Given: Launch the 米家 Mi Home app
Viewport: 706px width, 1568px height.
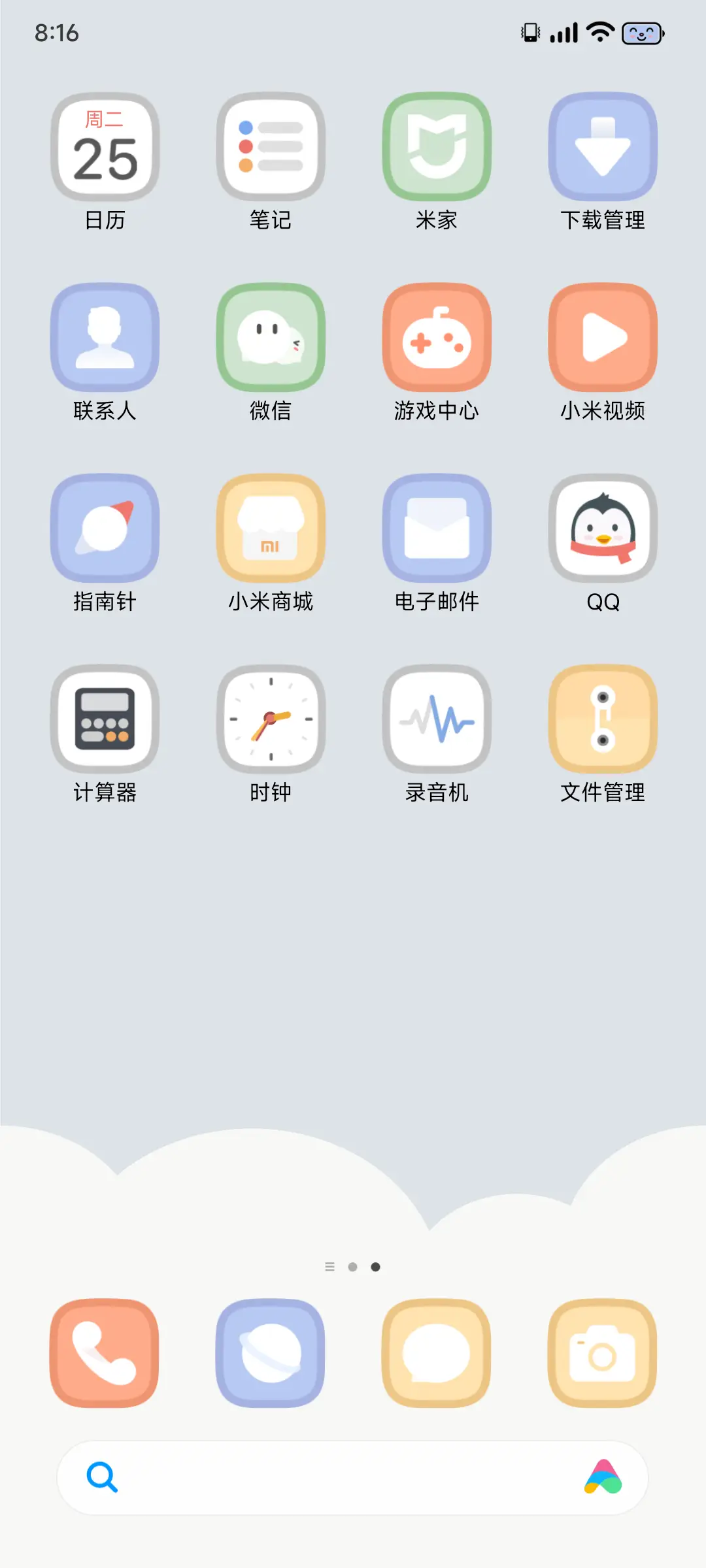Looking at the screenshot, I should click(x=437, y=147).
